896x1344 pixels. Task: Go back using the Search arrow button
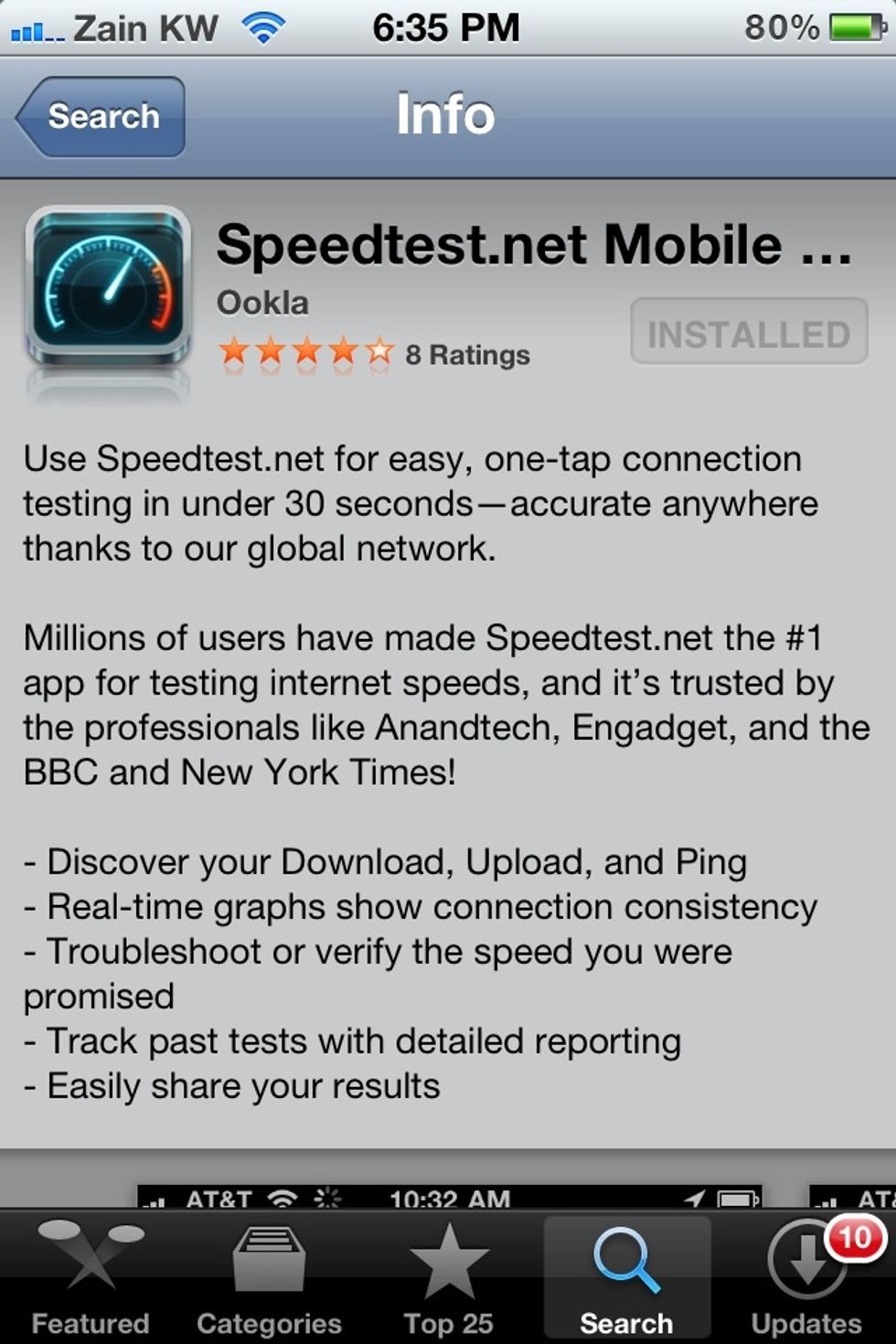pos(102,116)
